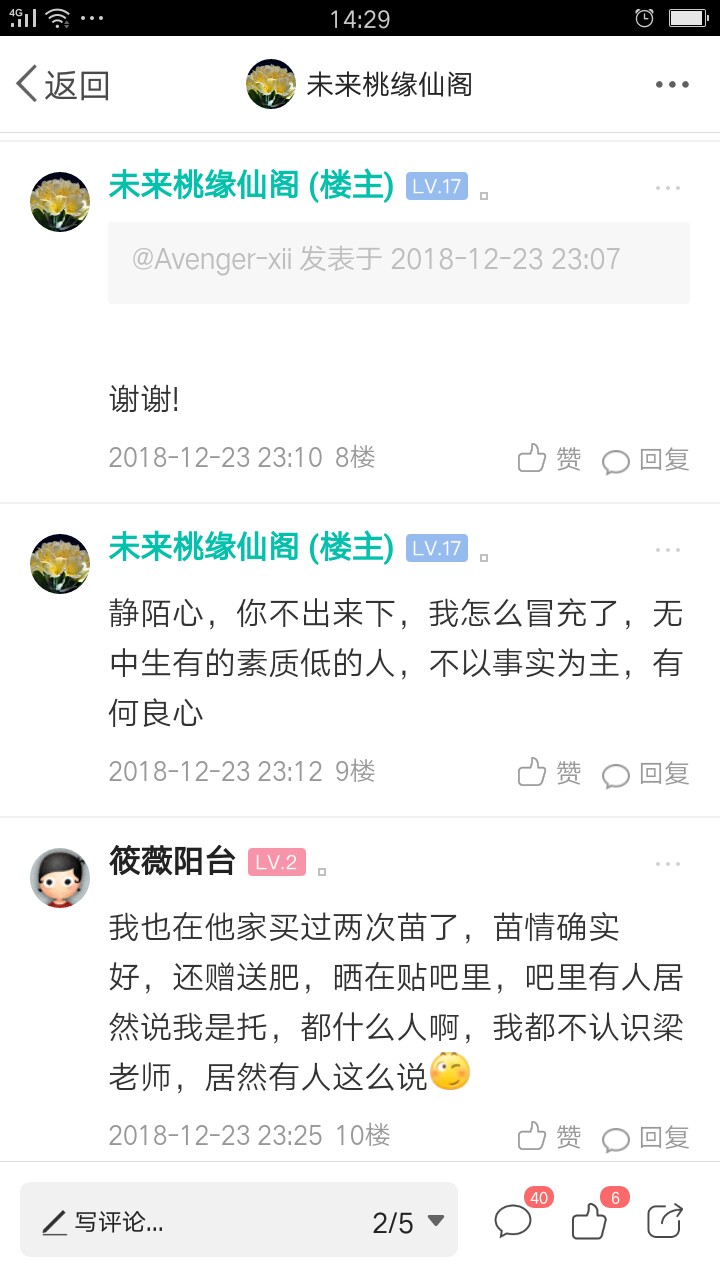This screenshot has width=720, height=1280.
Task: Open the 未来桃缘仙阁 header avatar
Action: click(x=271, y=85)
